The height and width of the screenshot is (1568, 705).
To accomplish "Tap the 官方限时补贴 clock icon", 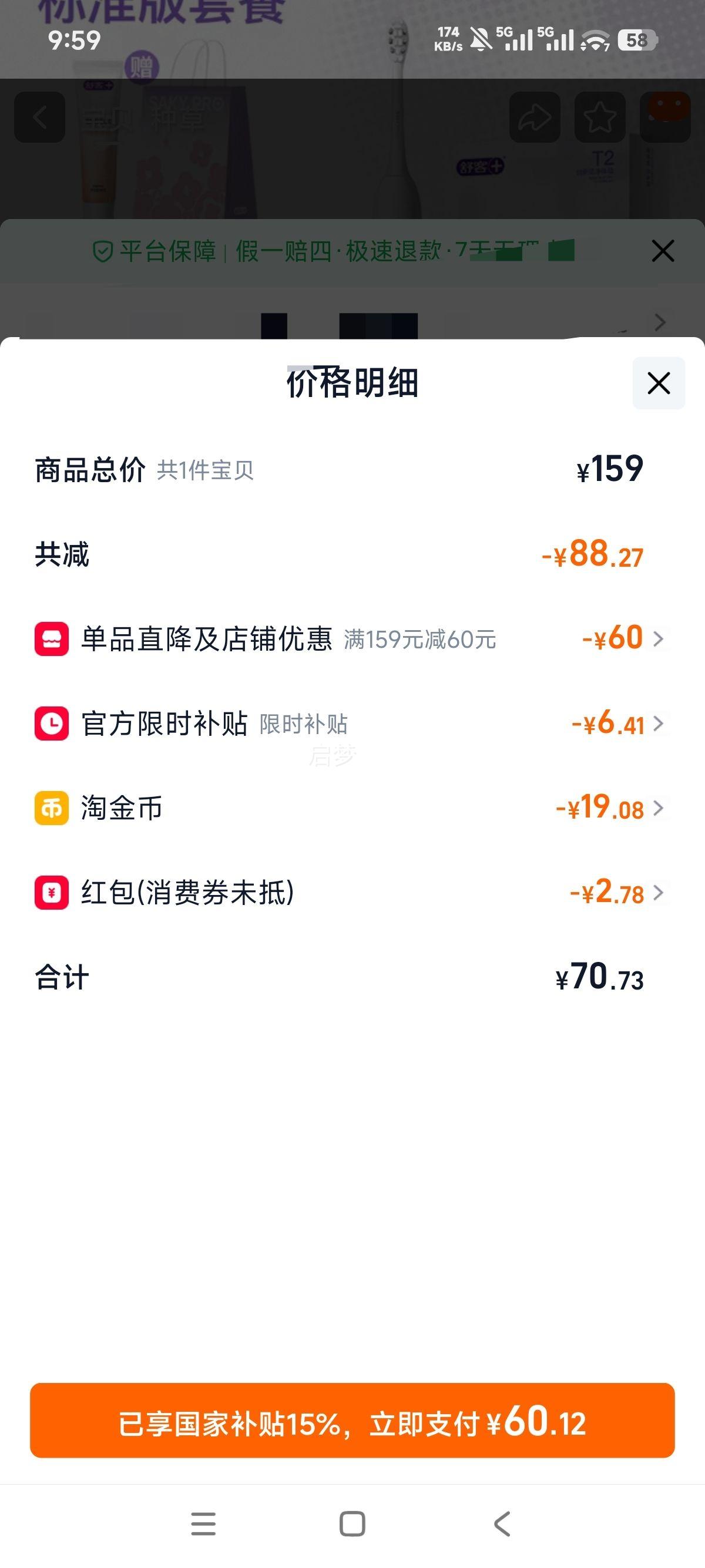I will pos(51,724).
